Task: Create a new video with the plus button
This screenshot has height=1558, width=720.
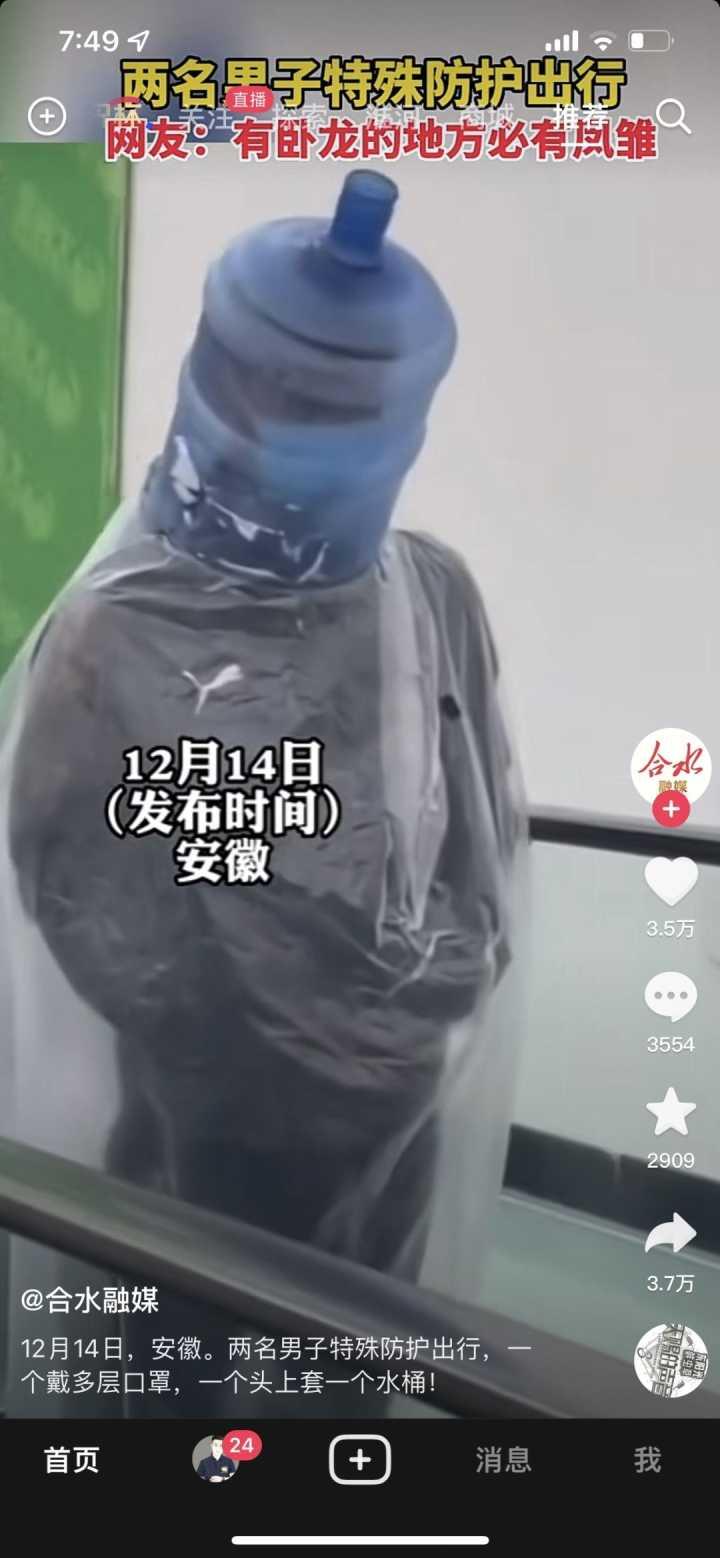Action: point(360,1460)
